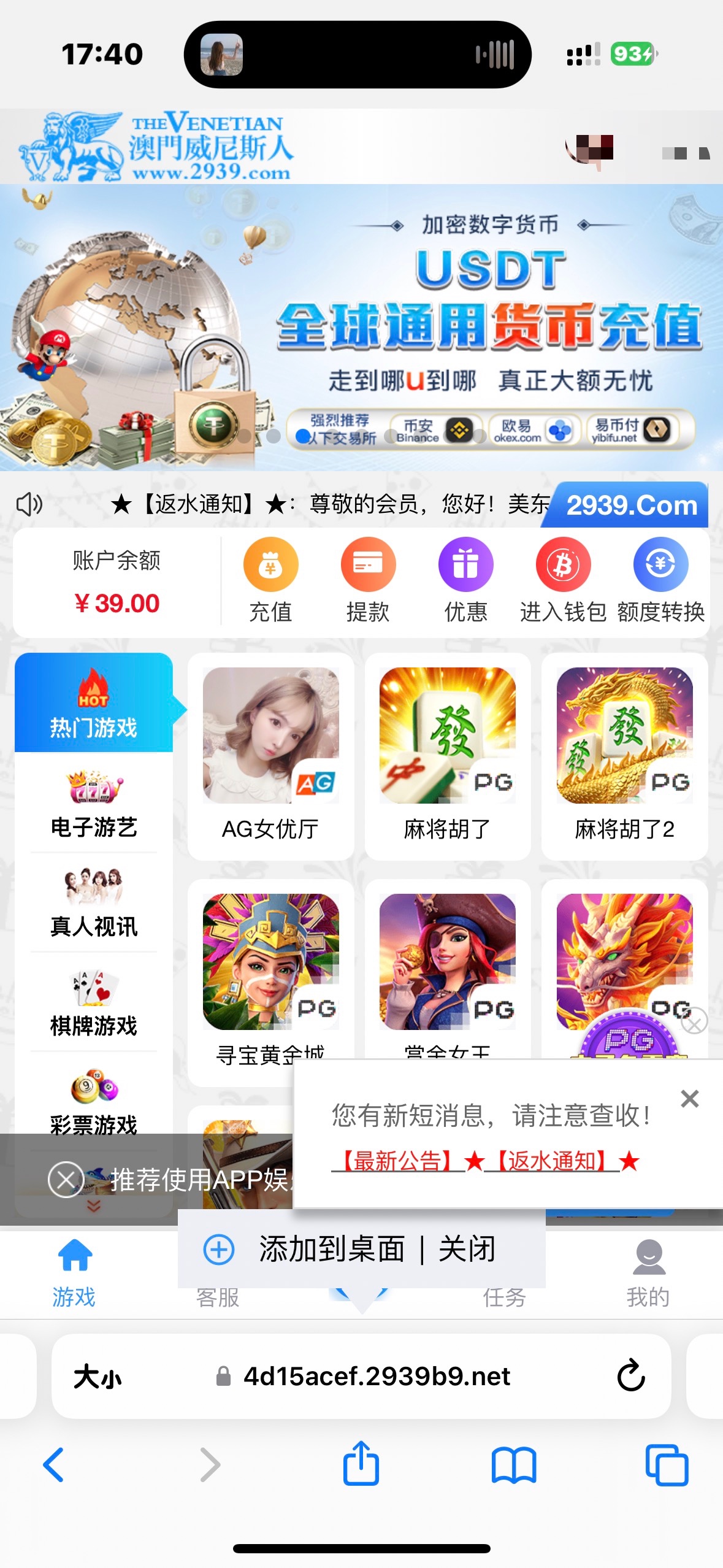
Task: Open the 优惠 promotions icon
Action: pos(465,579)
